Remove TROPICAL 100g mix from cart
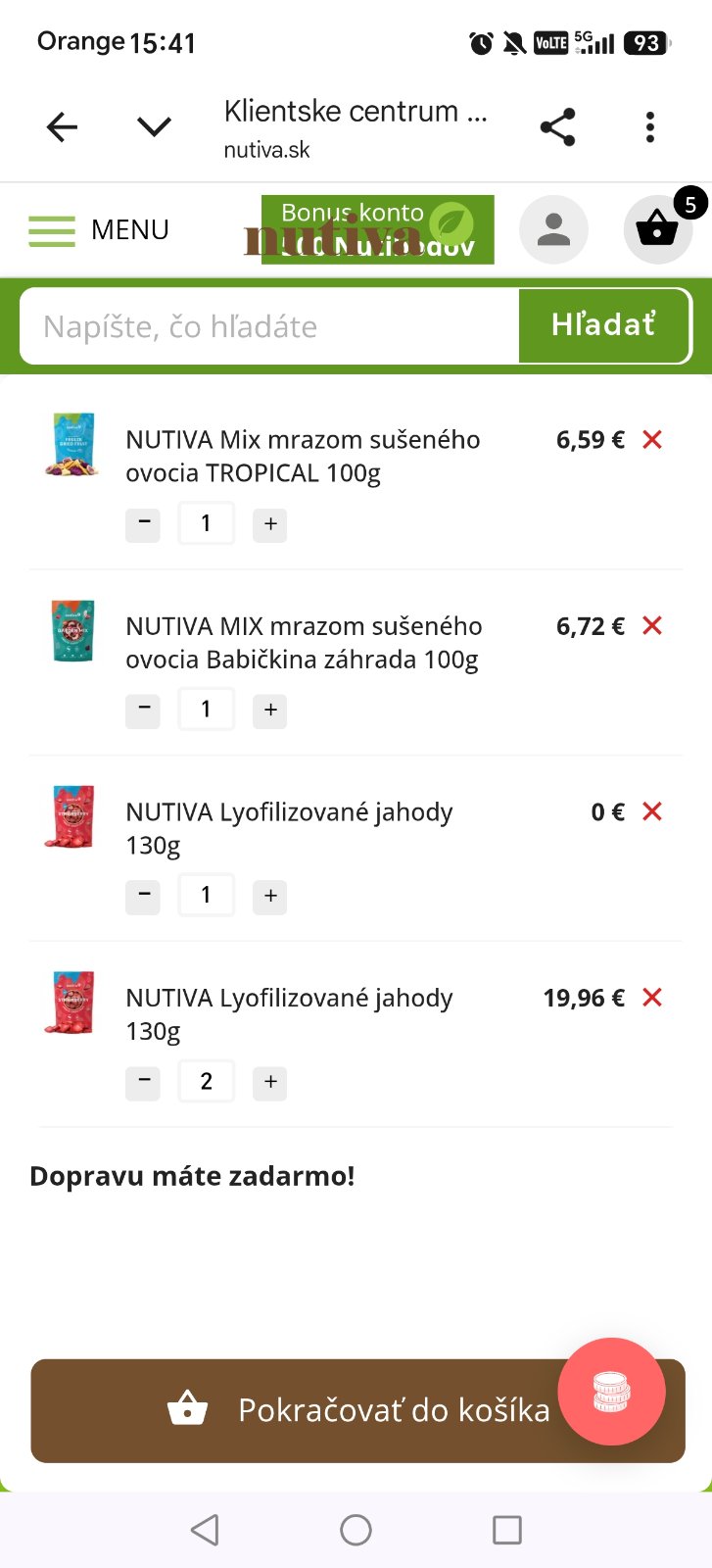 click(x=652, y=440)
